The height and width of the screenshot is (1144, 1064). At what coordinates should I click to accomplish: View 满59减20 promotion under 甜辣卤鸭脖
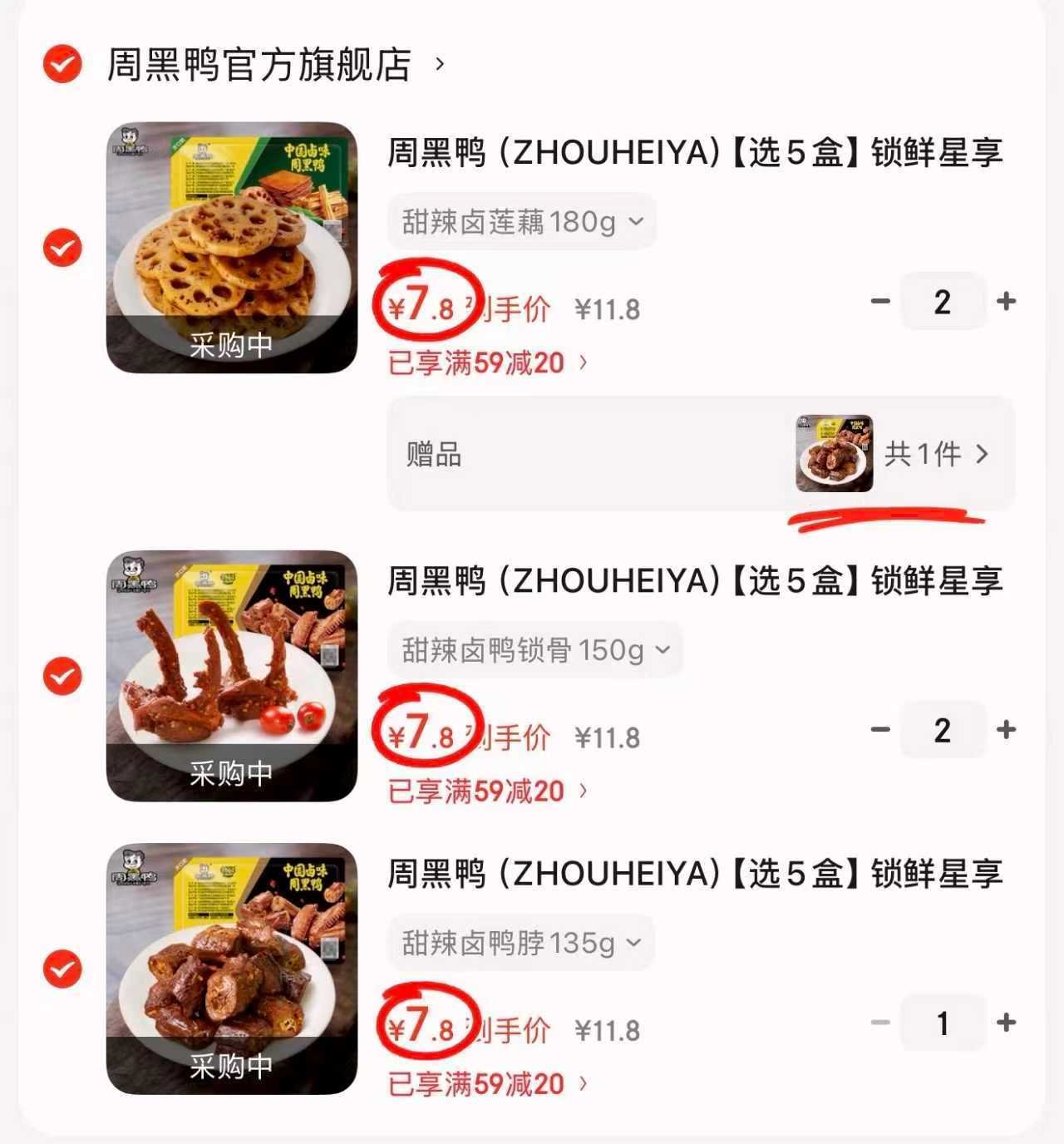(x=488, y=1084)
